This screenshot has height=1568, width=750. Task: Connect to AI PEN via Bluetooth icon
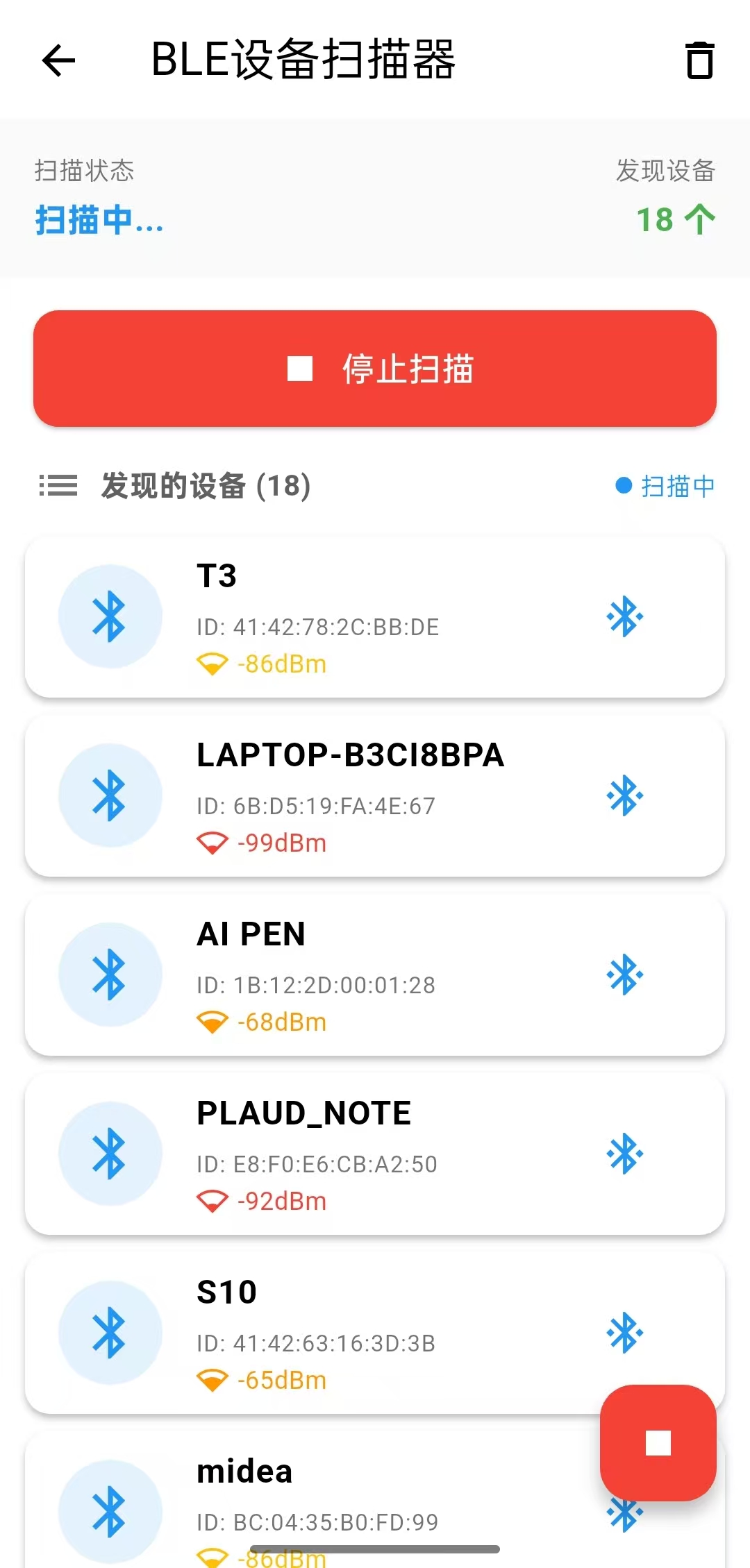(624, 975)
